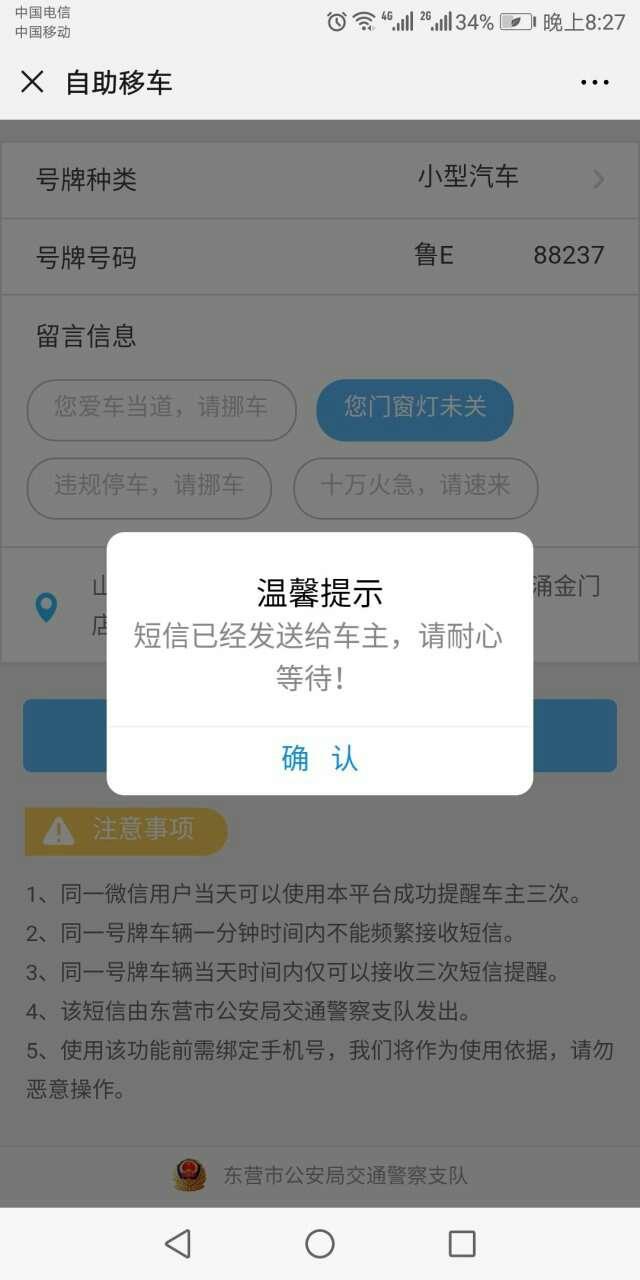This screenshot has height=1280, width=640.
Task: Edit the plate number field 88237
Action: point(568,255)
